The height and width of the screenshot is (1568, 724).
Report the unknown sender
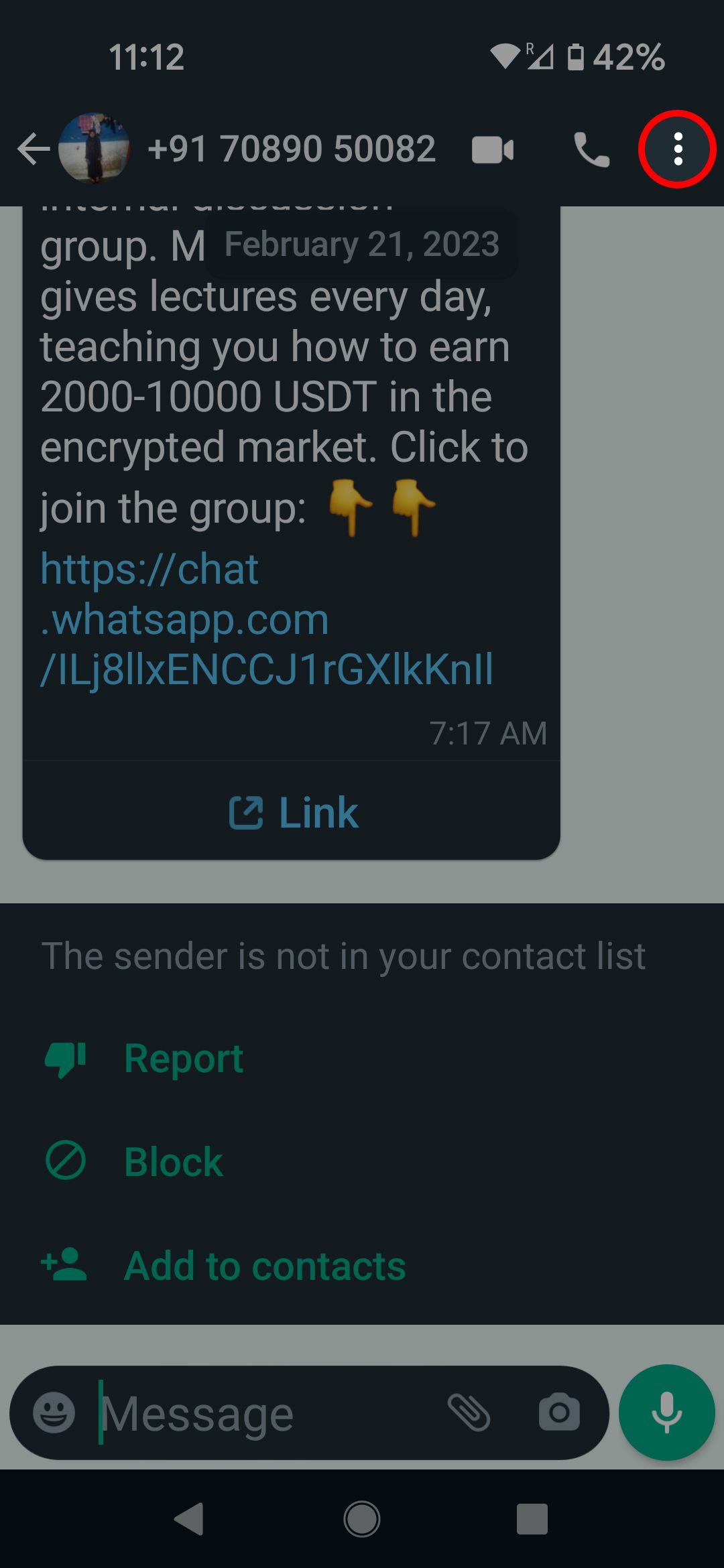[x=183, y=1057]
